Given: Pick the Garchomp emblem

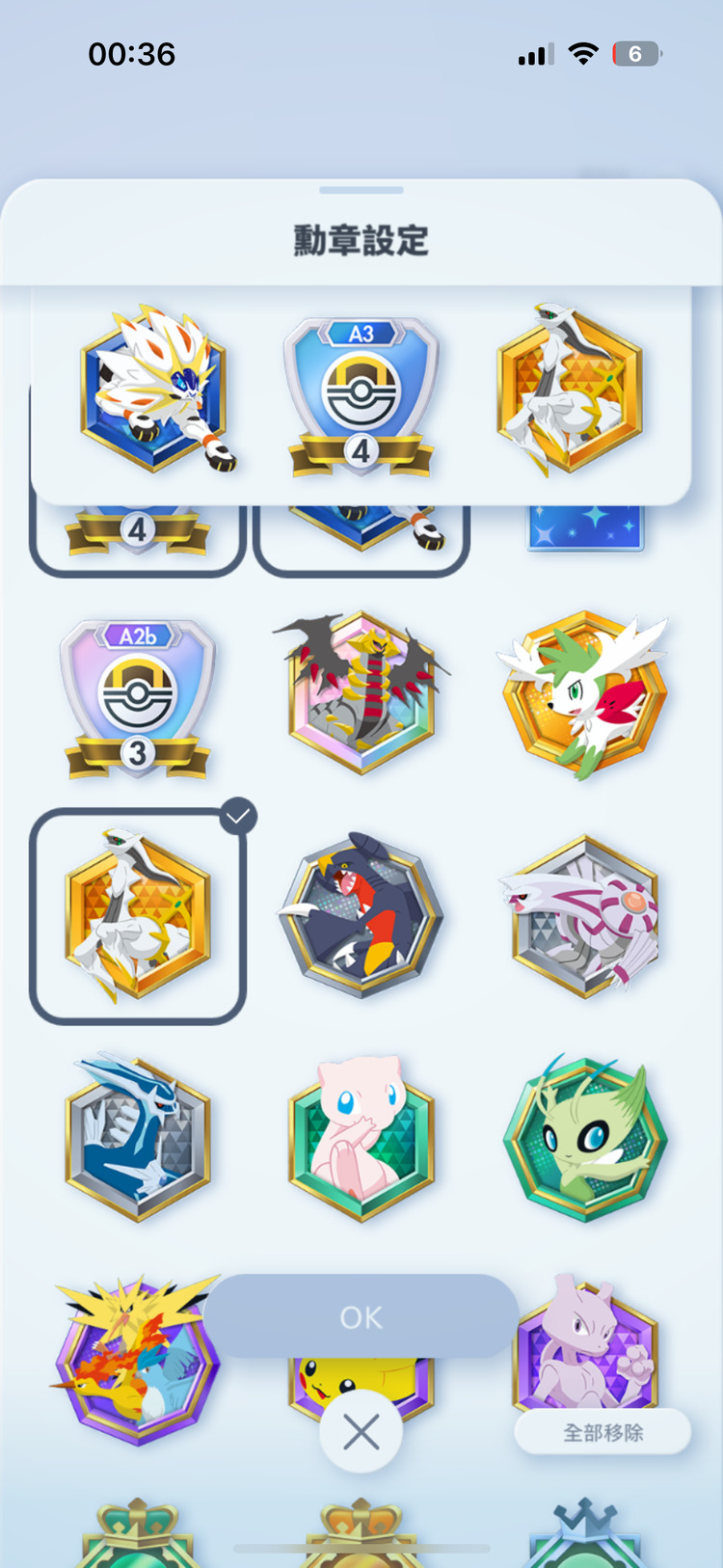Looking at the screenshot, I should (x=361, y=916).
